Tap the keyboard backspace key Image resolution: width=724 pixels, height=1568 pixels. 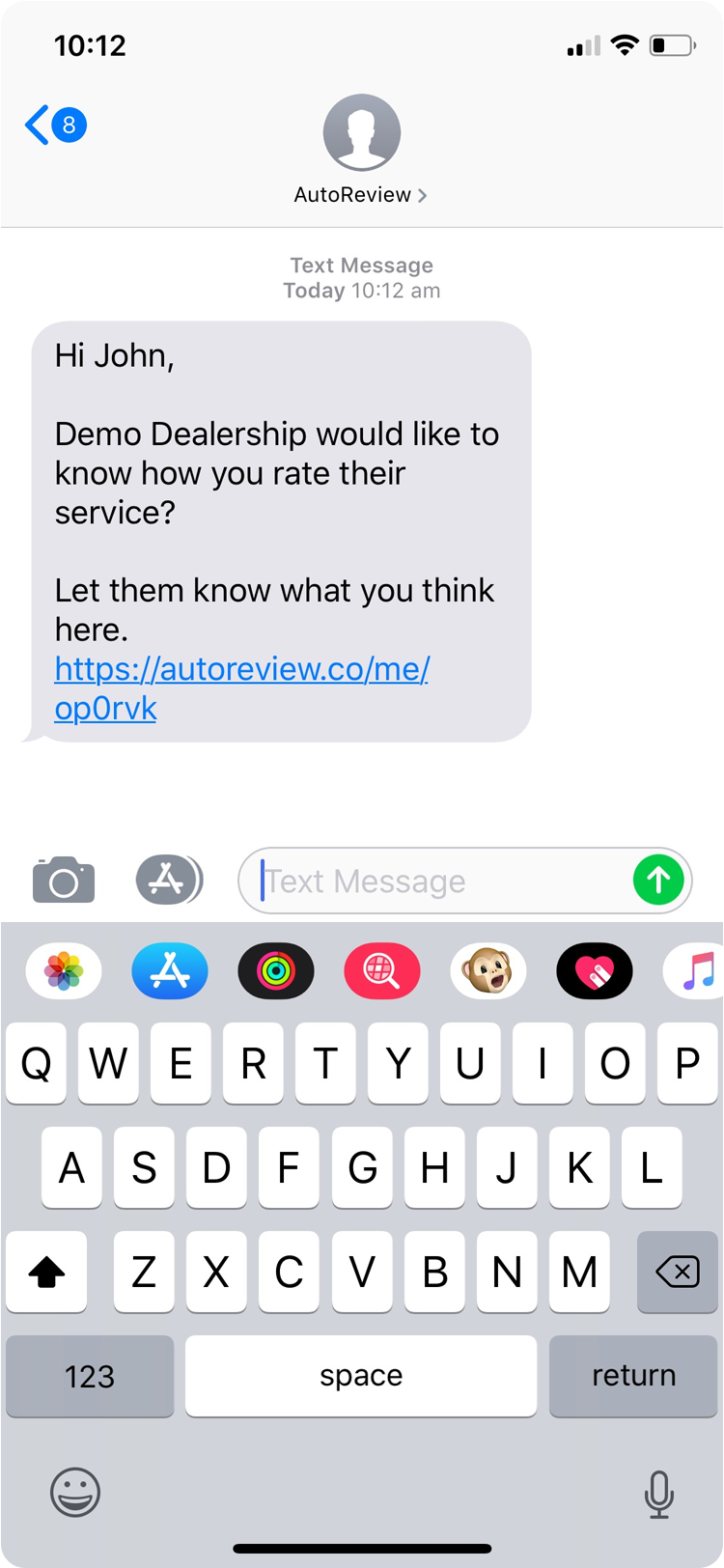[x=678, y=1272]
